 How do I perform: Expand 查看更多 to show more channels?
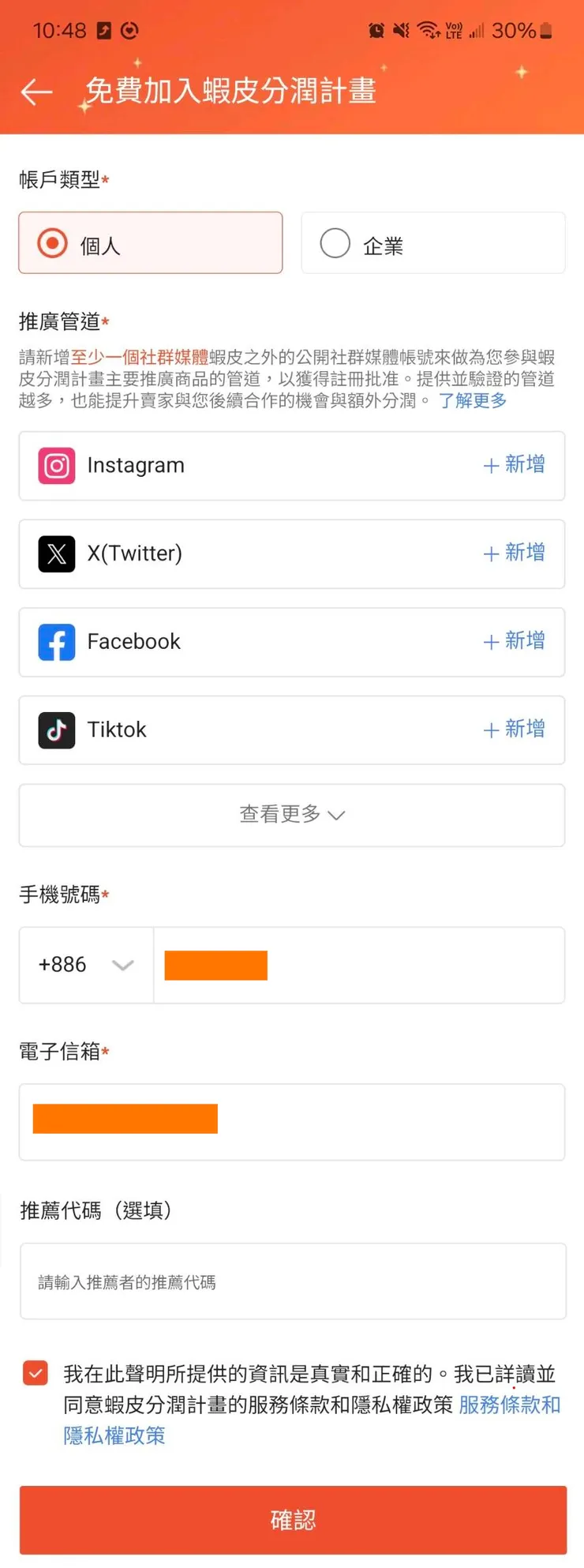pyautogui.click(x=291, y=814)
